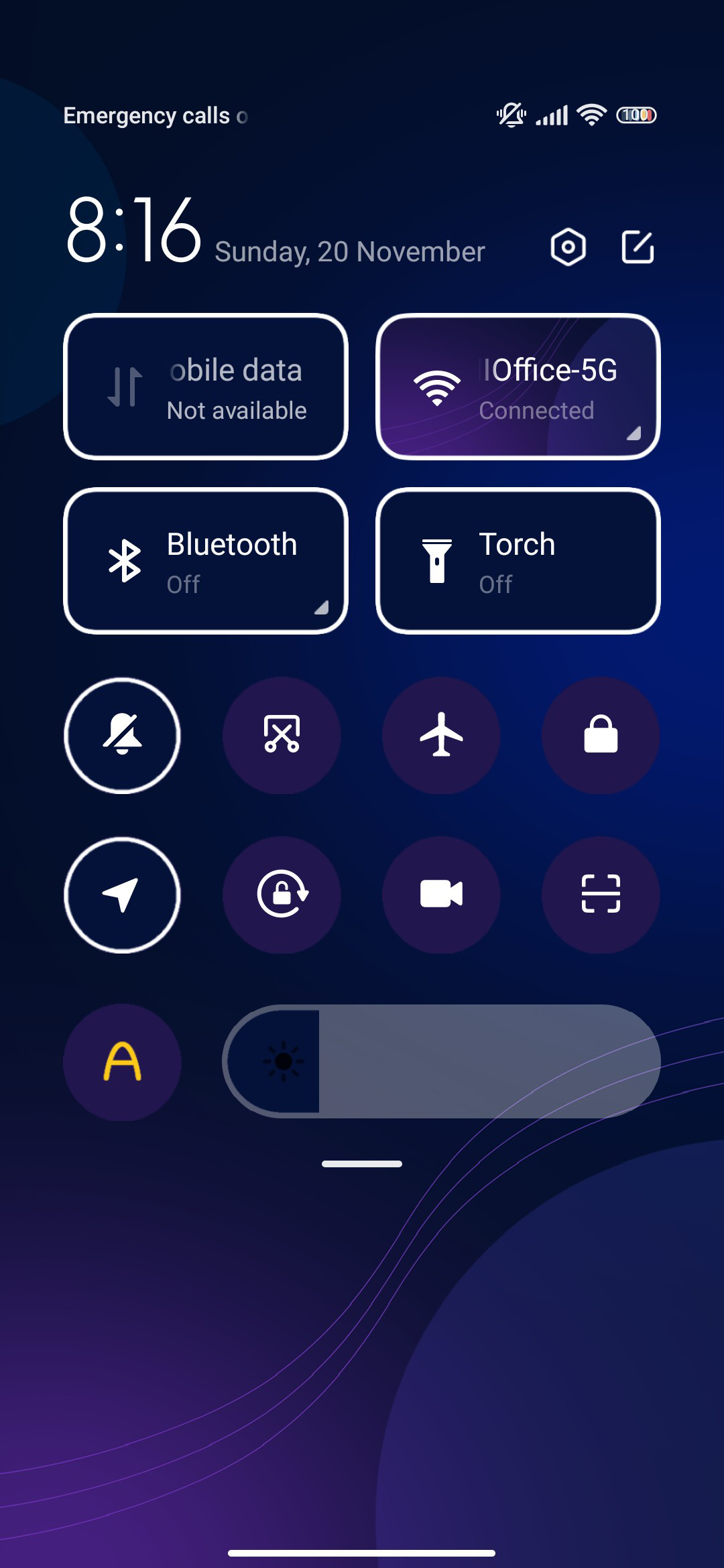724x1568 pixels.
Task: Toggle the Office-5G Wi-Fi tile
Action: (x=518, y=387)
